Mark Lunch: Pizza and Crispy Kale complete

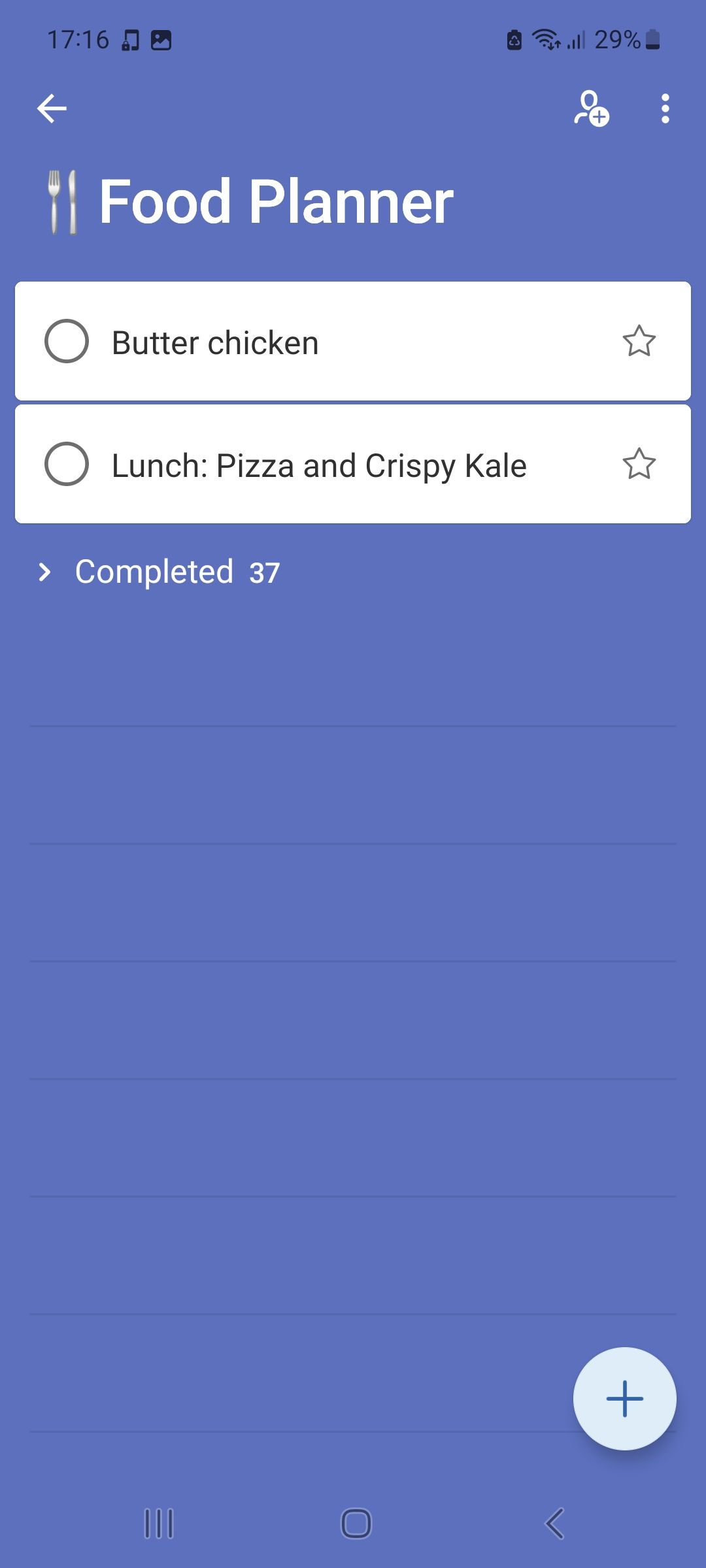click(x=67, y=464)
